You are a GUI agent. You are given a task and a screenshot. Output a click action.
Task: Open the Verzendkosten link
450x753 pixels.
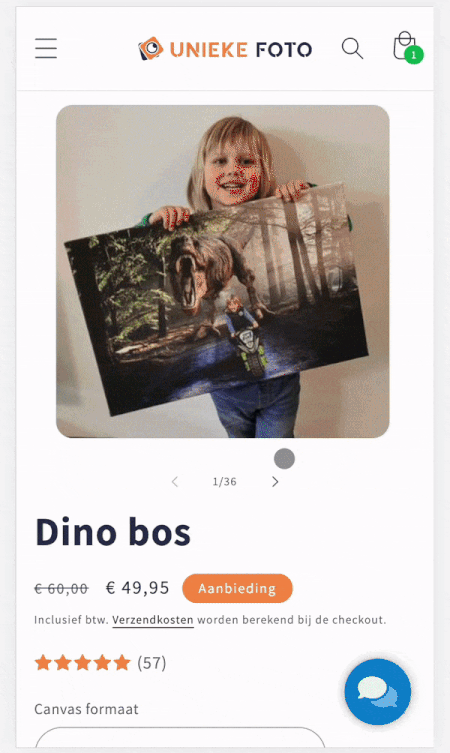[153, 620]
